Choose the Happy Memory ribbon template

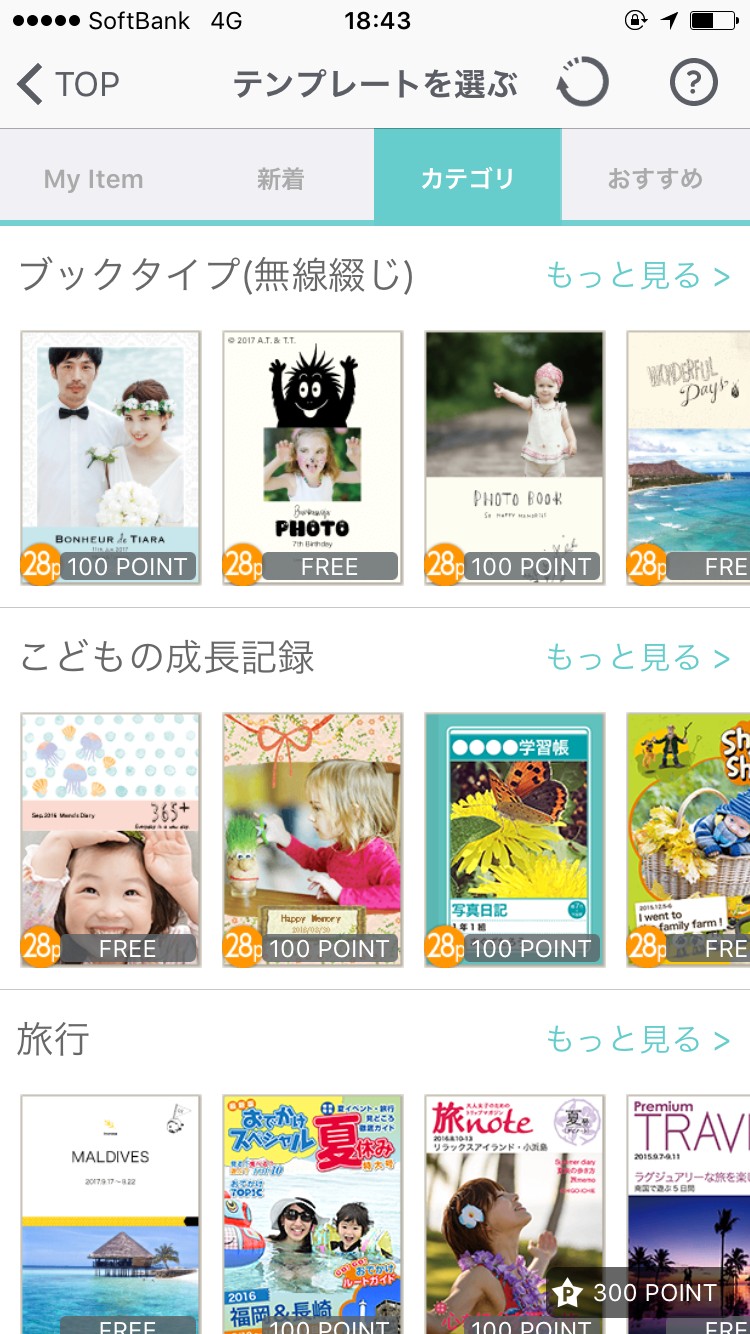tap(312, 839)
